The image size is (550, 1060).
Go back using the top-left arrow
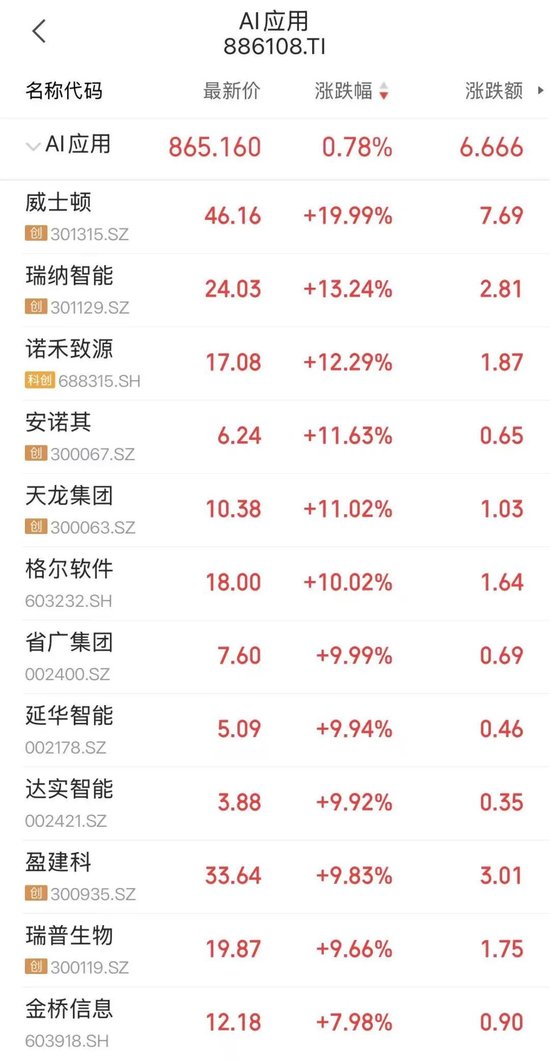(x=39, y=31)
